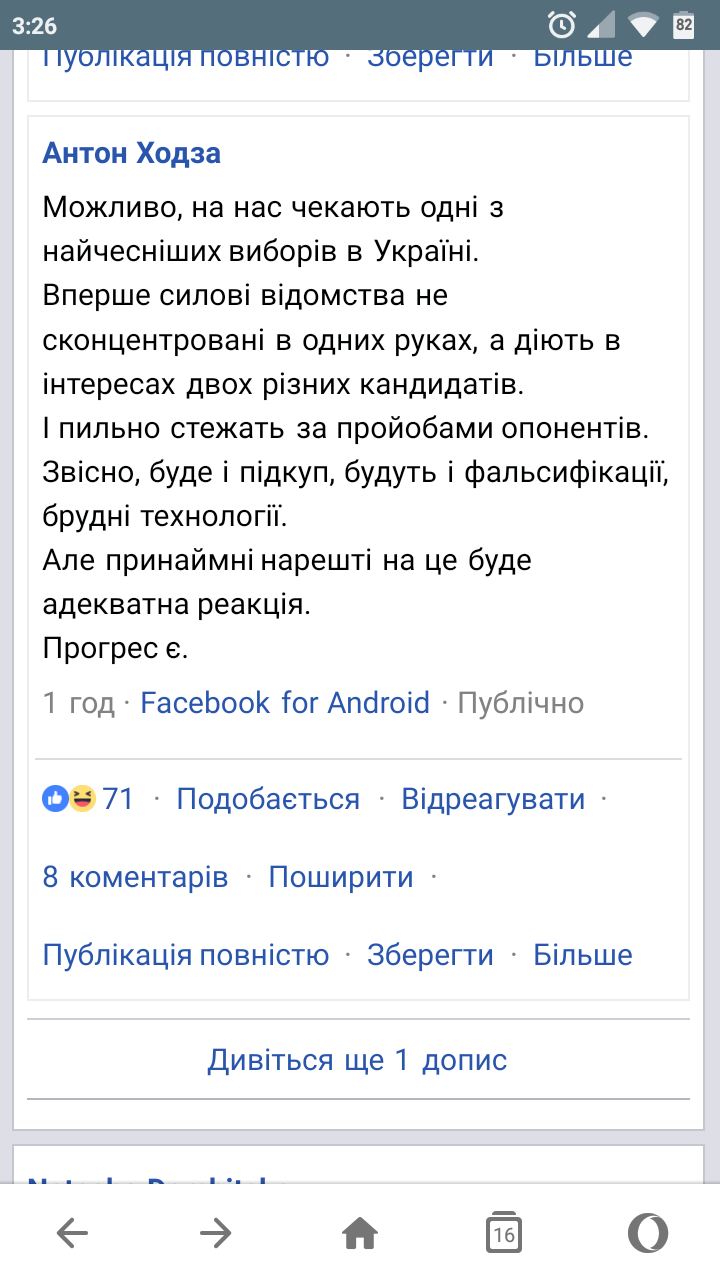
Task: Tap Відреагувати to choose a reaction
Action: pos(493,799)
